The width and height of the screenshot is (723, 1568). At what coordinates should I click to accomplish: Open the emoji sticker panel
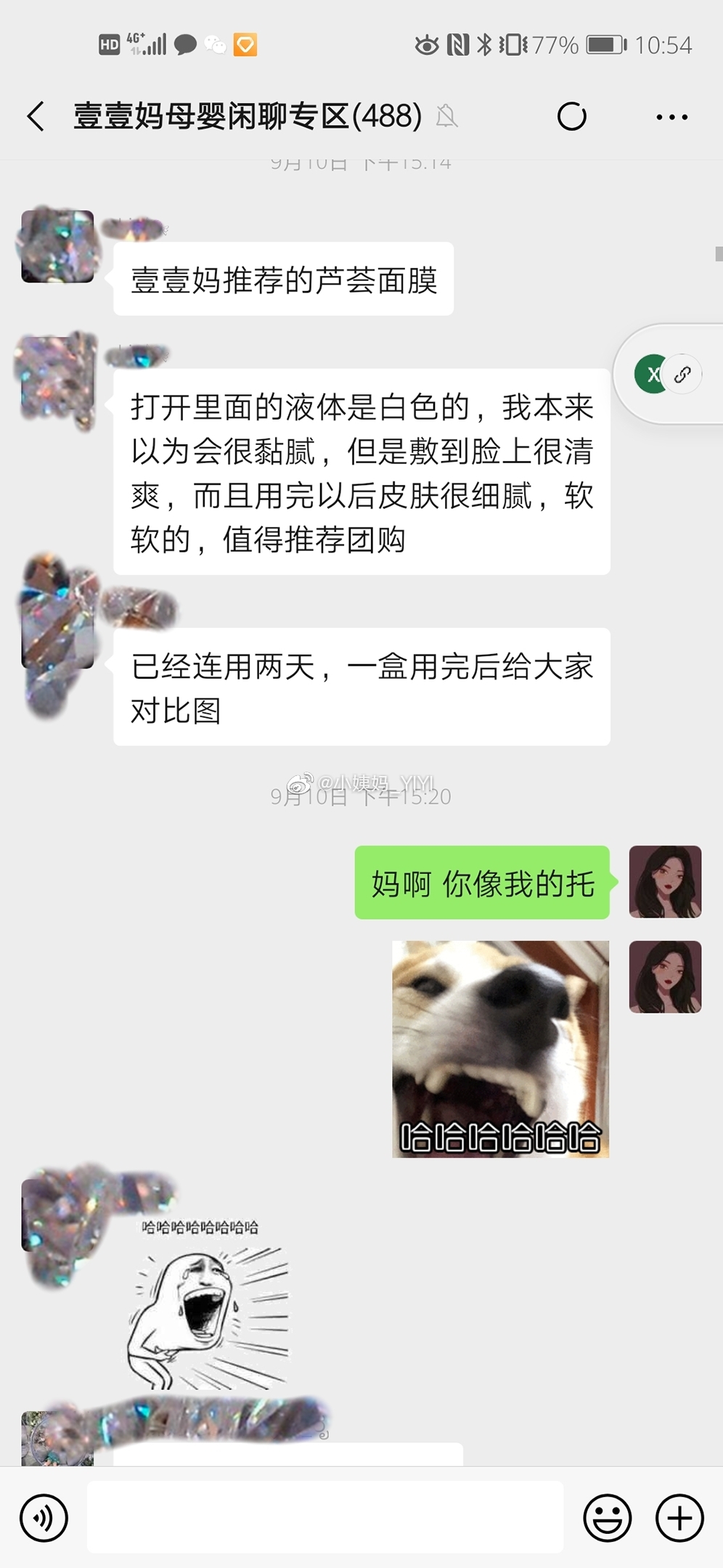click(607, 1518)
